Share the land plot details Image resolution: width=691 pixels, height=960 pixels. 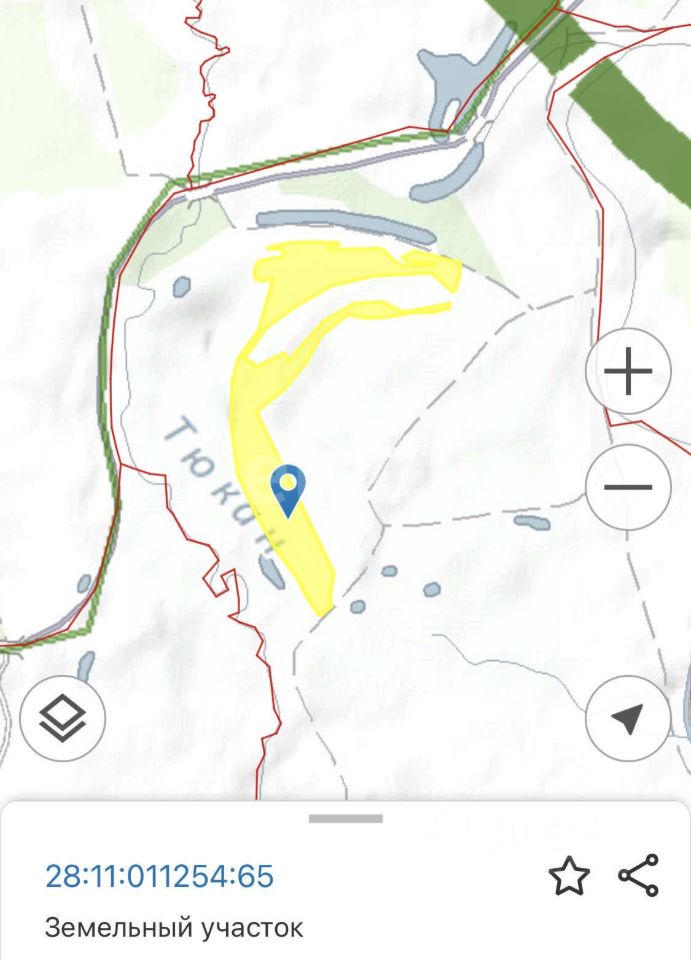click(638, 876)
